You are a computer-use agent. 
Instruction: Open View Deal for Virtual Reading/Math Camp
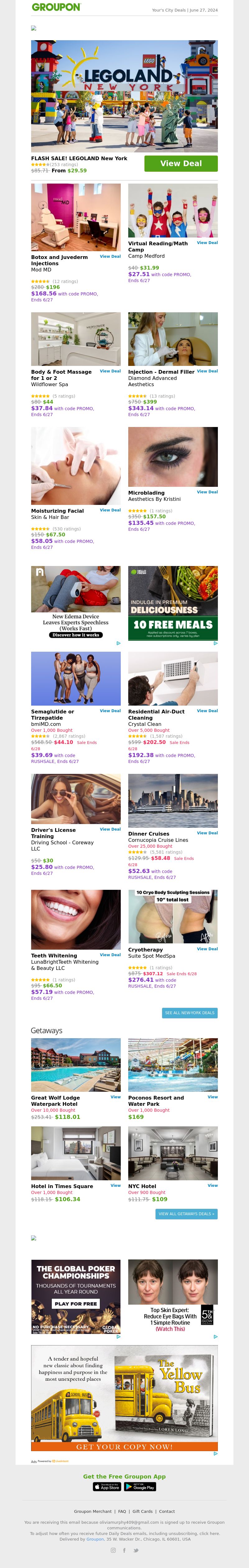point(207,242)
